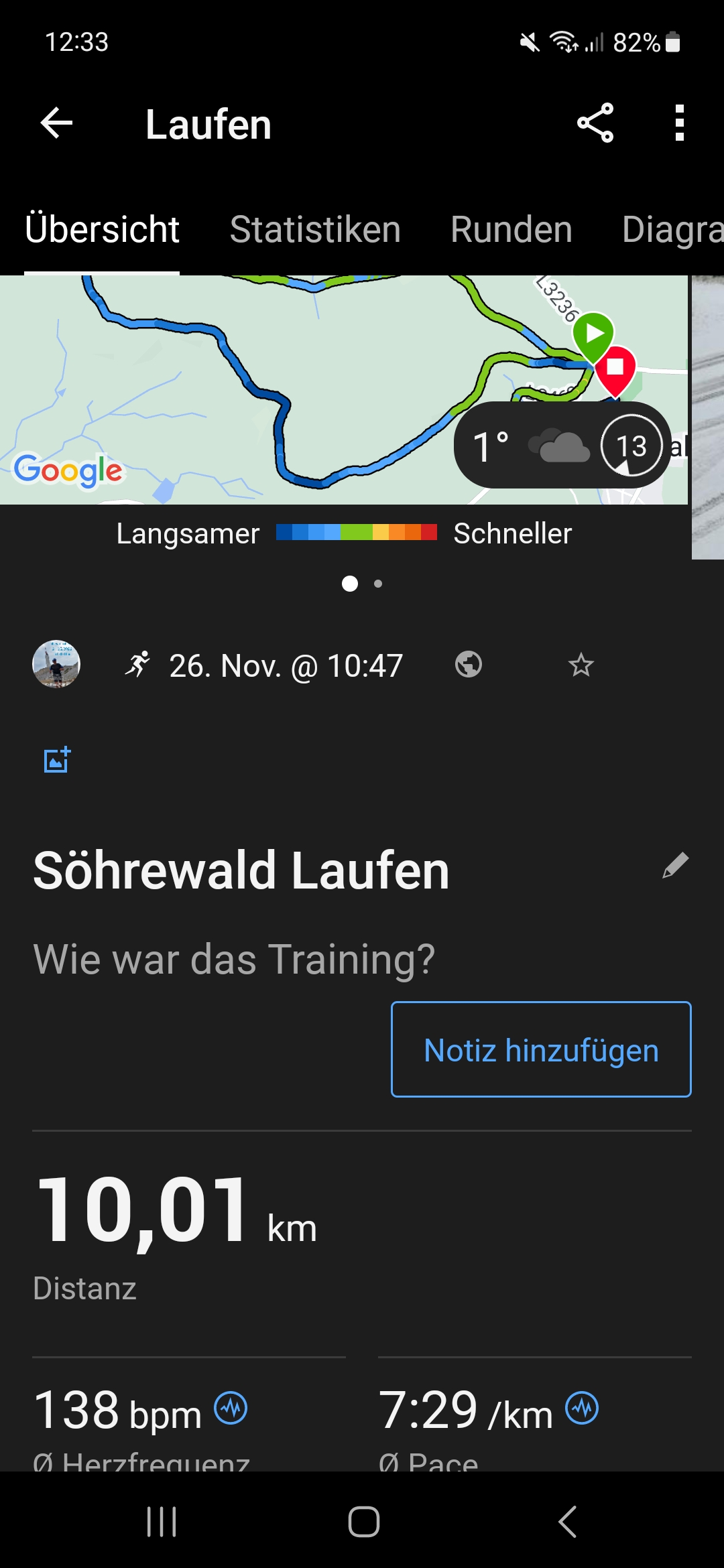Switch to the Runden tab
The image size is (724, 1568).
[511, 230]
